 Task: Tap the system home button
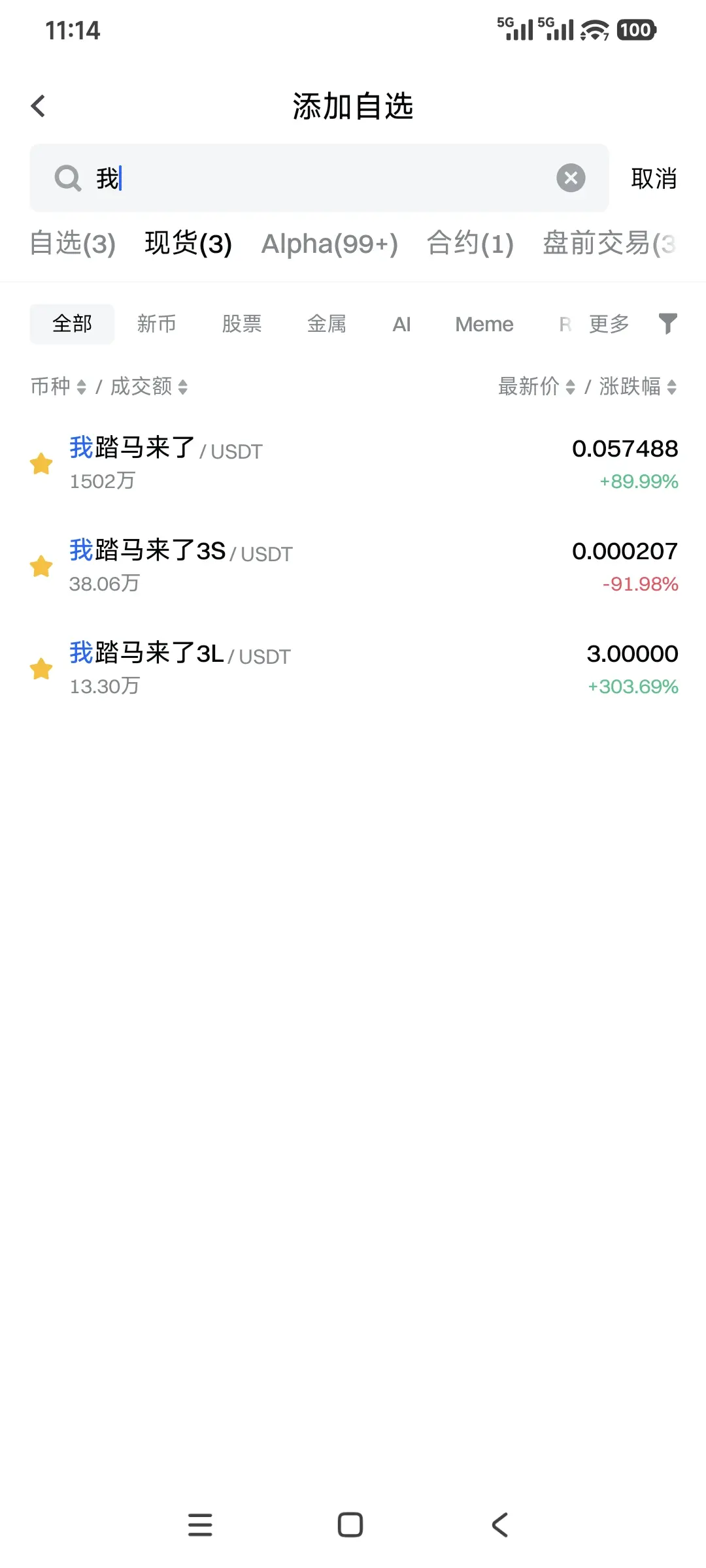[x=350, y=1525]
